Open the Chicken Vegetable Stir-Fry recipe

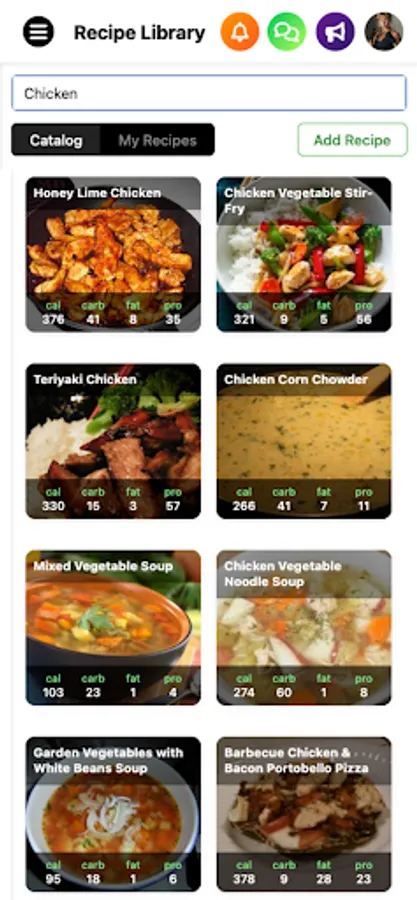click(x=304, y=254)
